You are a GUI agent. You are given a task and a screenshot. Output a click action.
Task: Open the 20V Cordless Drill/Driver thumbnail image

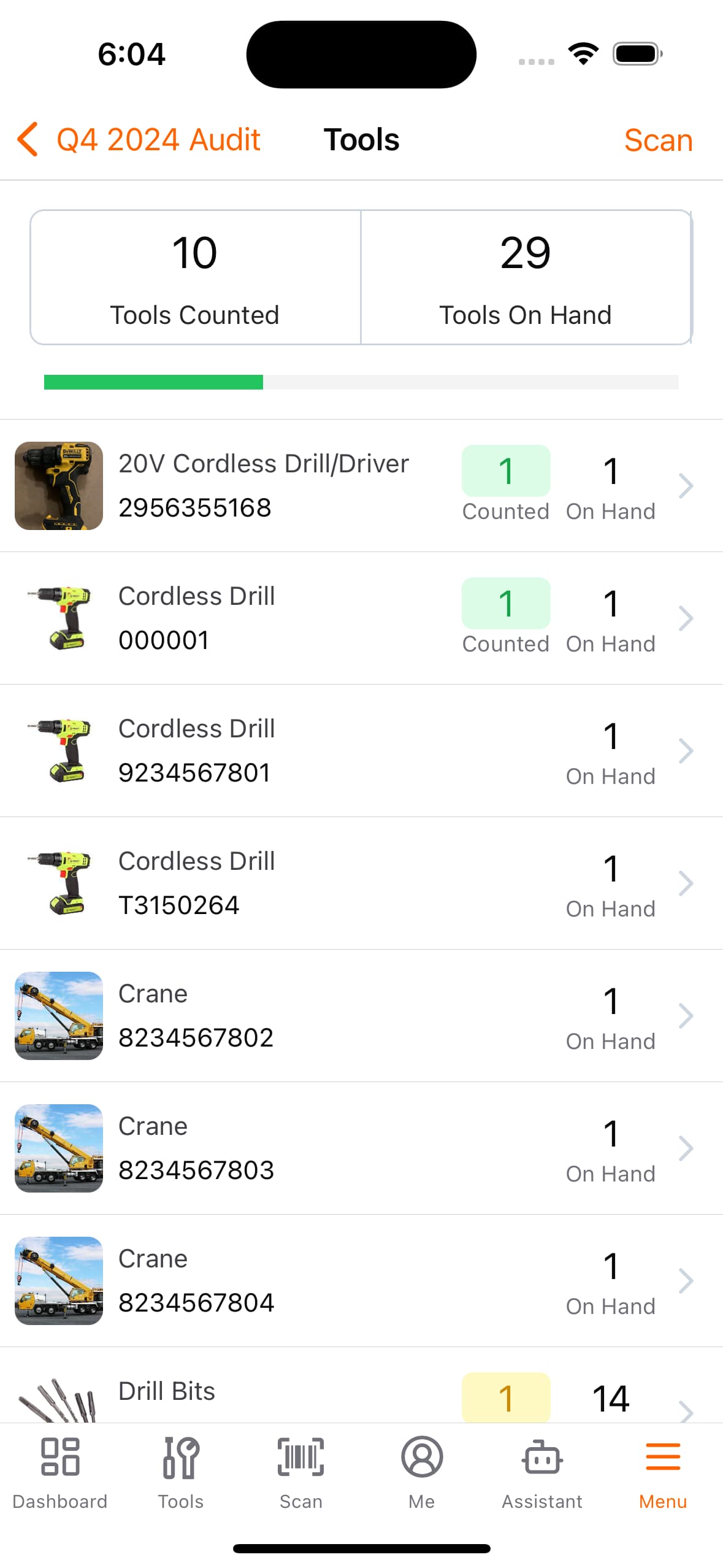coord(59,485)
